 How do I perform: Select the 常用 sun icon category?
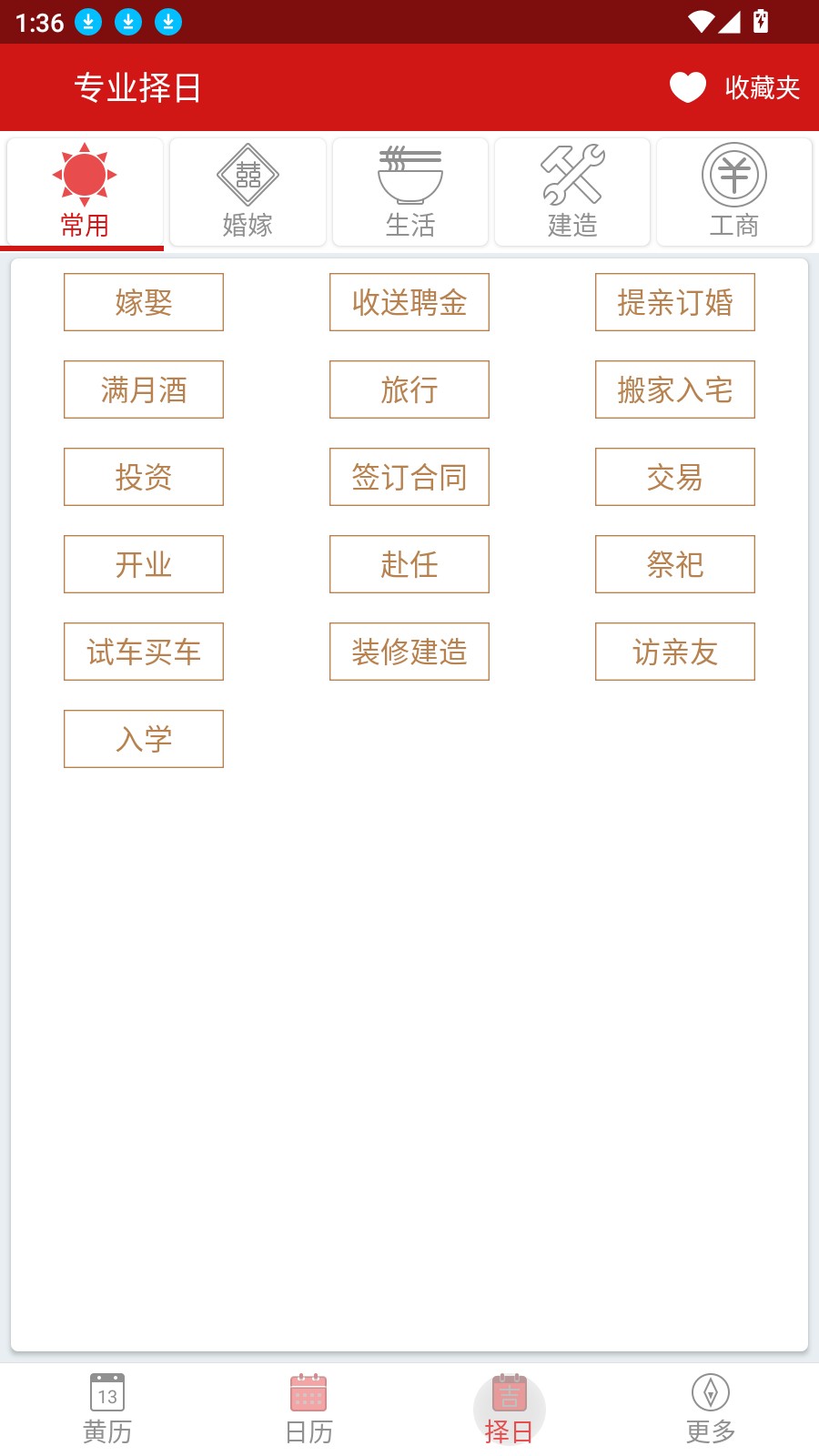(x=85, y=177)
